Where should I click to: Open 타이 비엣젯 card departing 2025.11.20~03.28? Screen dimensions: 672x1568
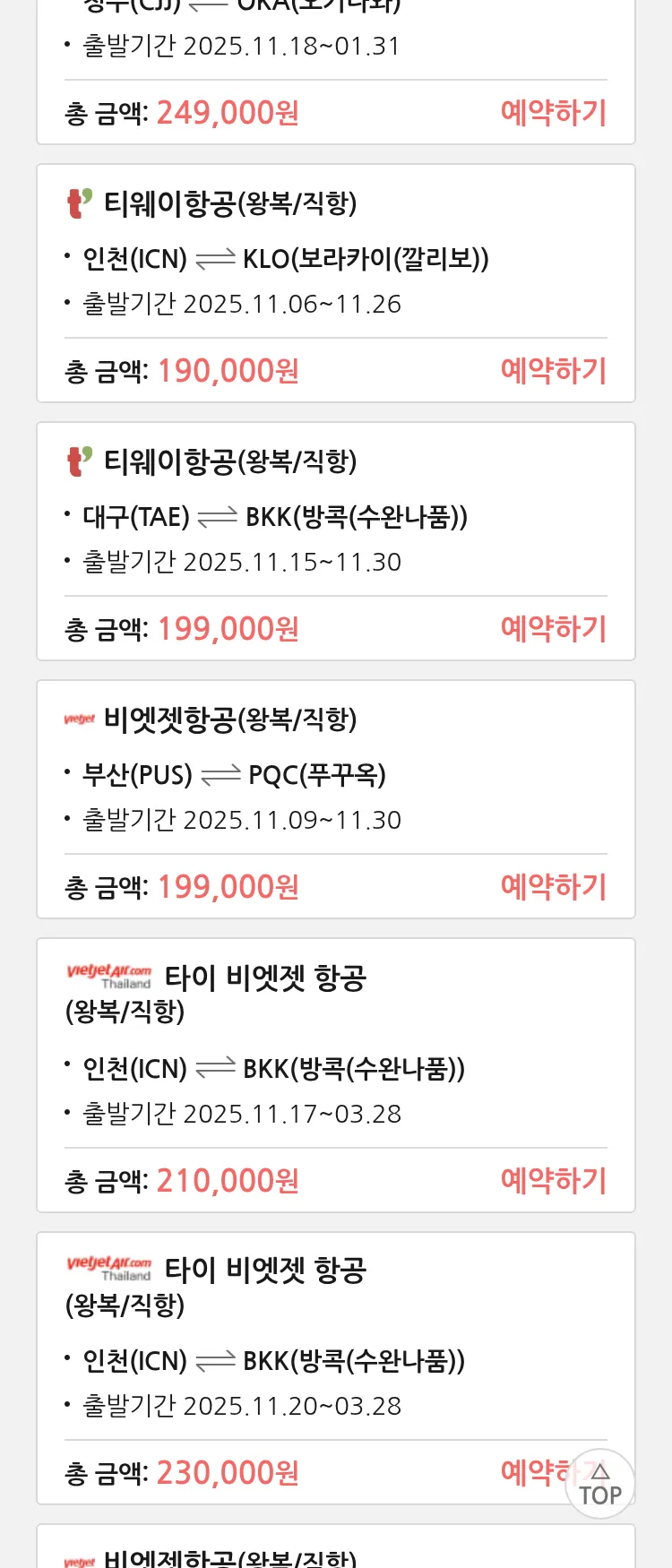tap(296, 1361)
